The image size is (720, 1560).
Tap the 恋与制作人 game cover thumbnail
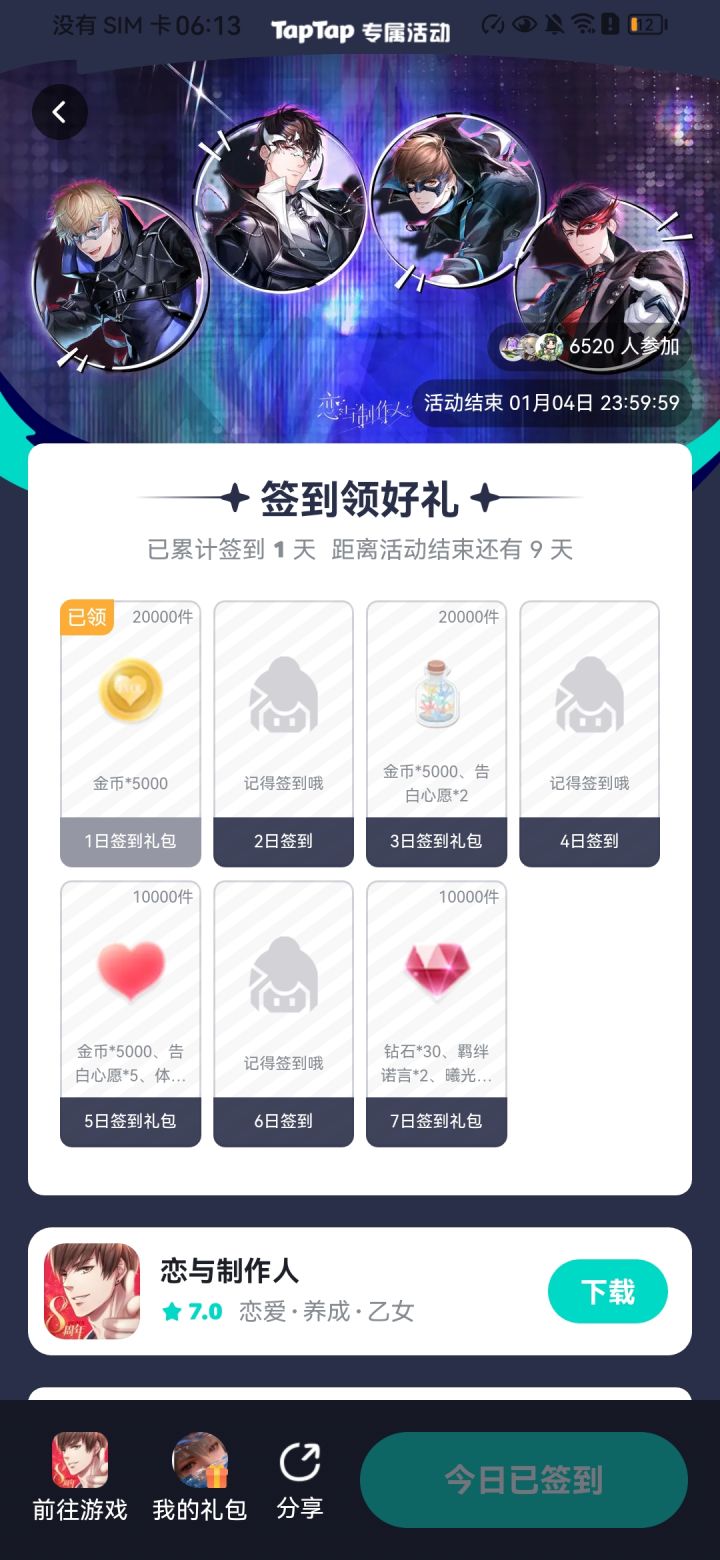pos(90,1291)
